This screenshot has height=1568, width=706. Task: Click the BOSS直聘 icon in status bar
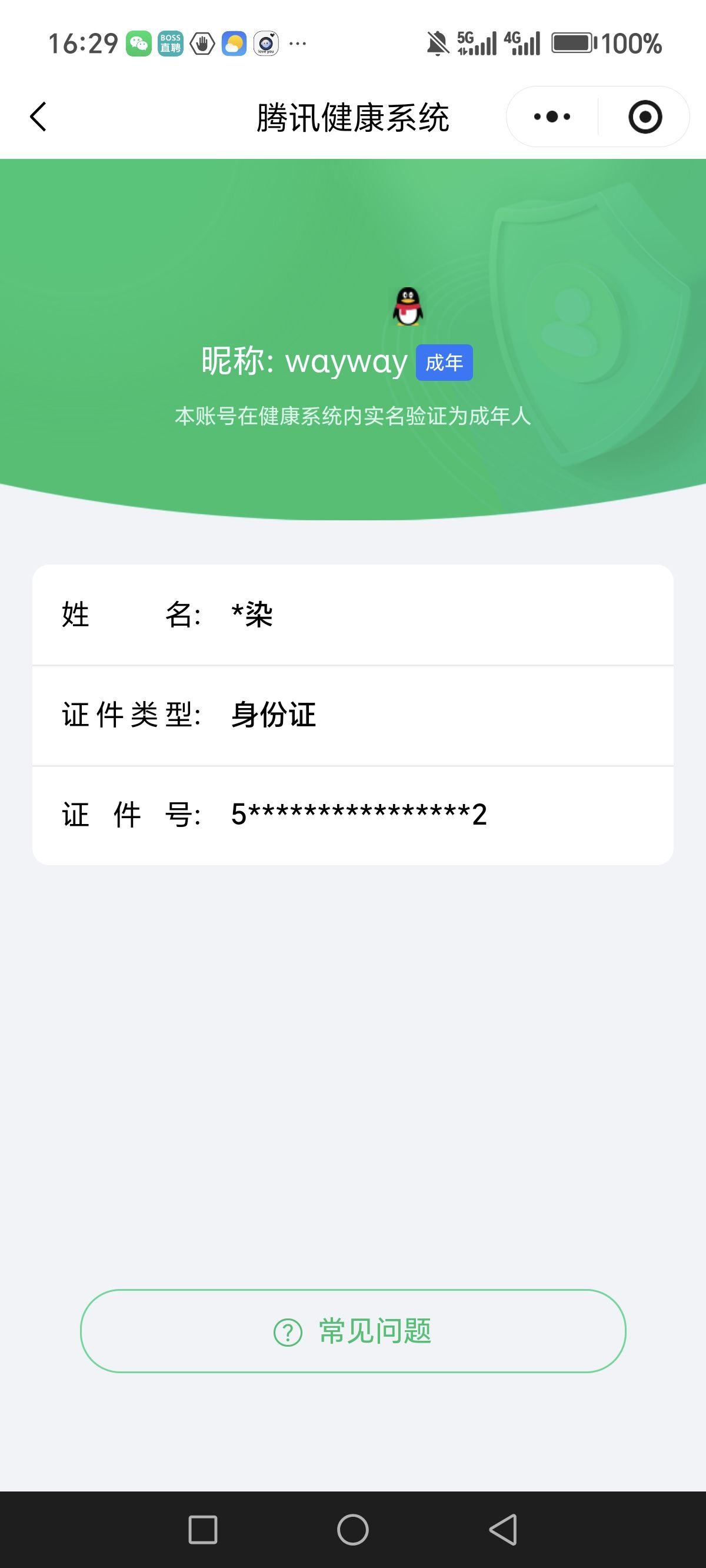pyautogui.click(x=171, y=42)
